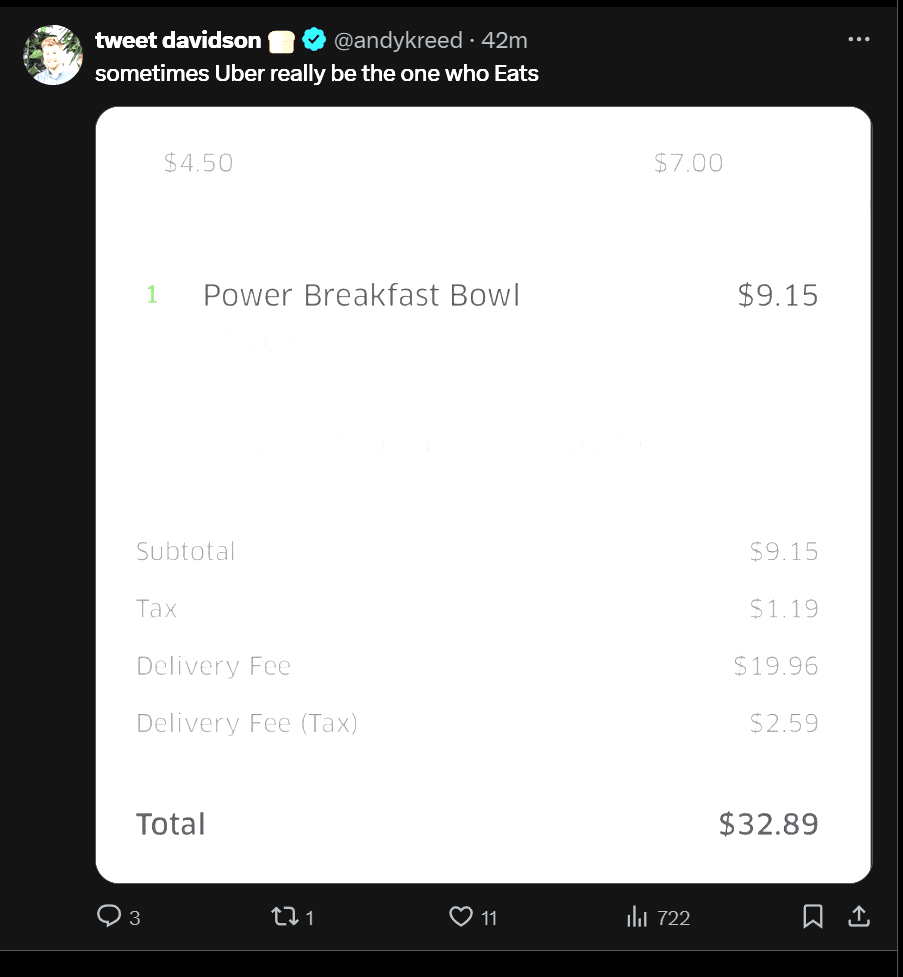This screenshot has height=977, width=903.
Task: Open the @andykreed profile handle
Action: point(398,41)
